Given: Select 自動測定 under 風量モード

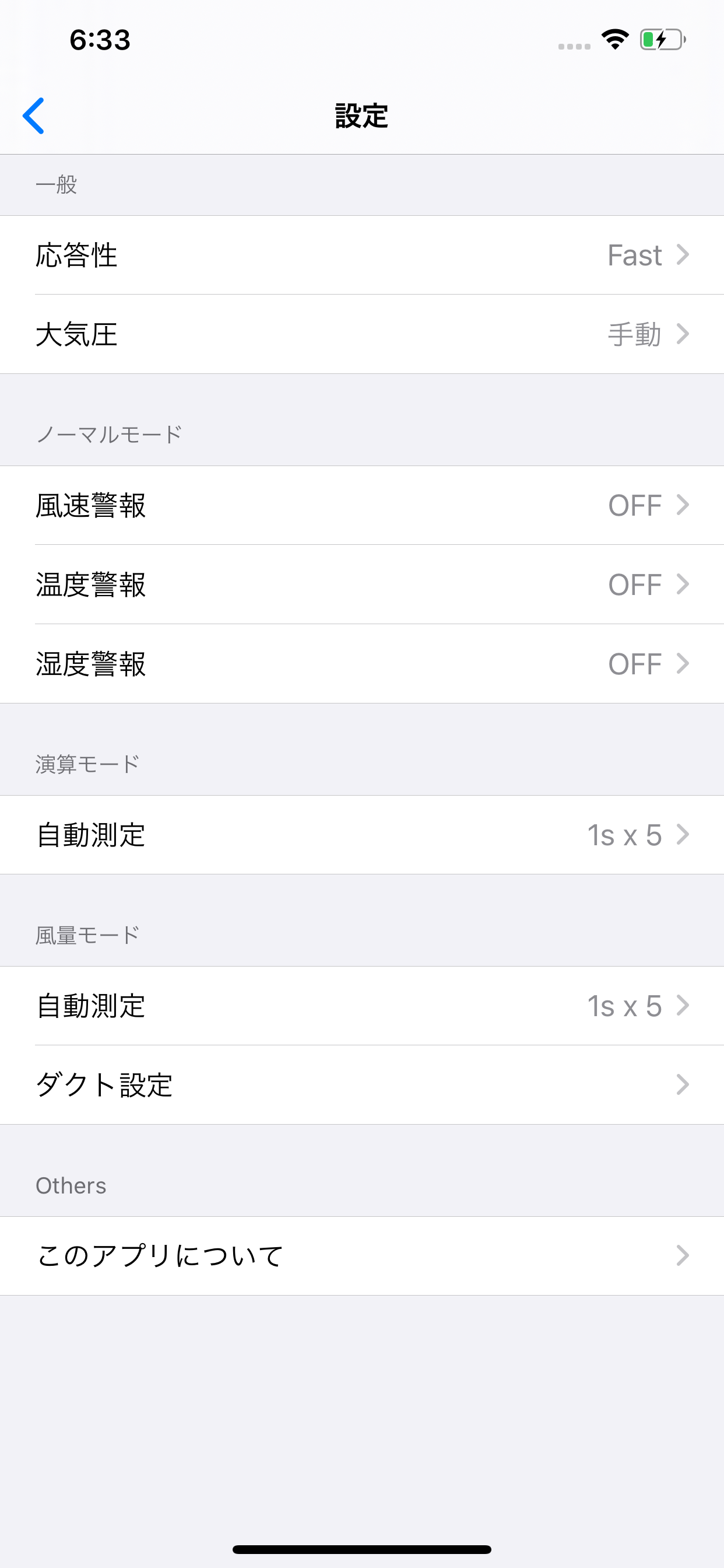Looking at the screenshot, I should [x=362, y=1006].
